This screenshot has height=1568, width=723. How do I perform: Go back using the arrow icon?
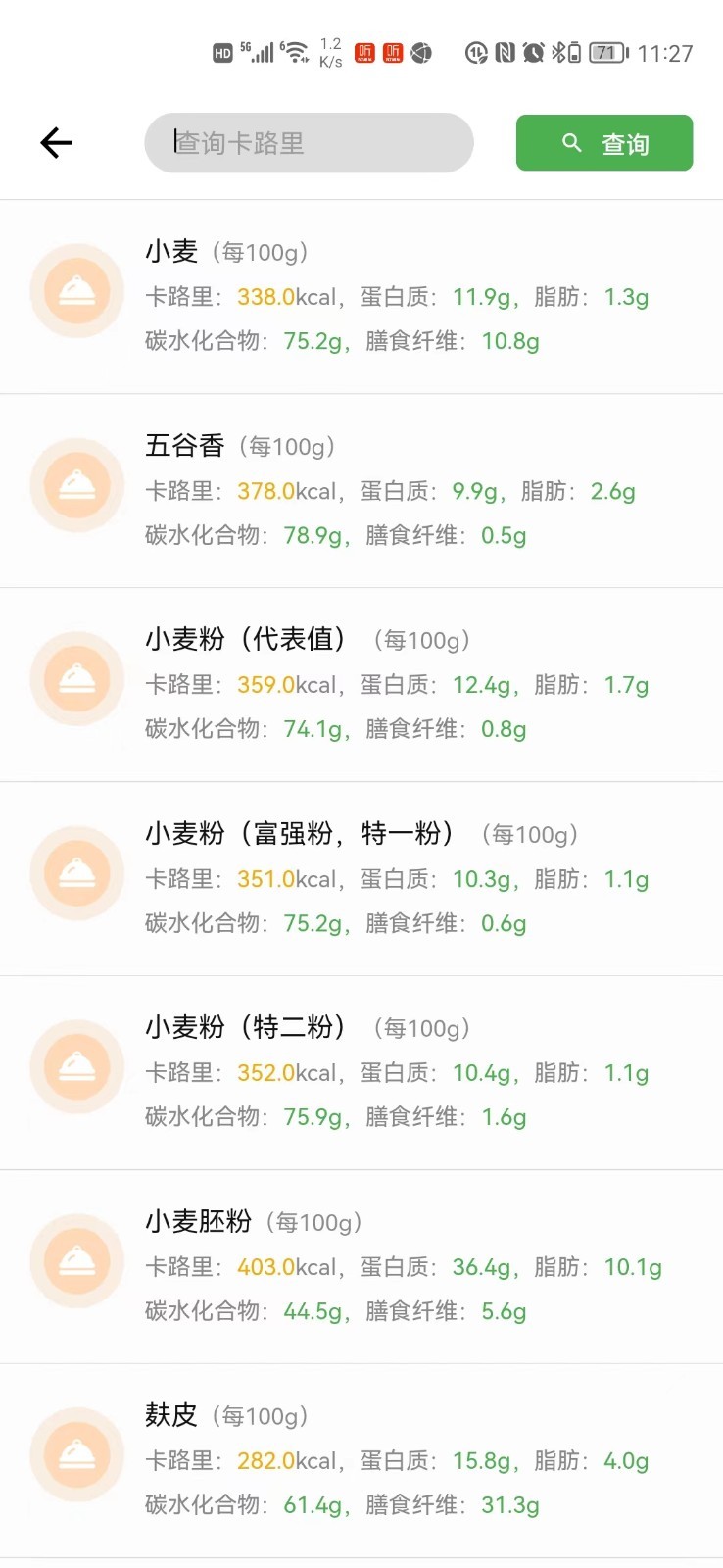pyautogui.click(x=57, y=143)
